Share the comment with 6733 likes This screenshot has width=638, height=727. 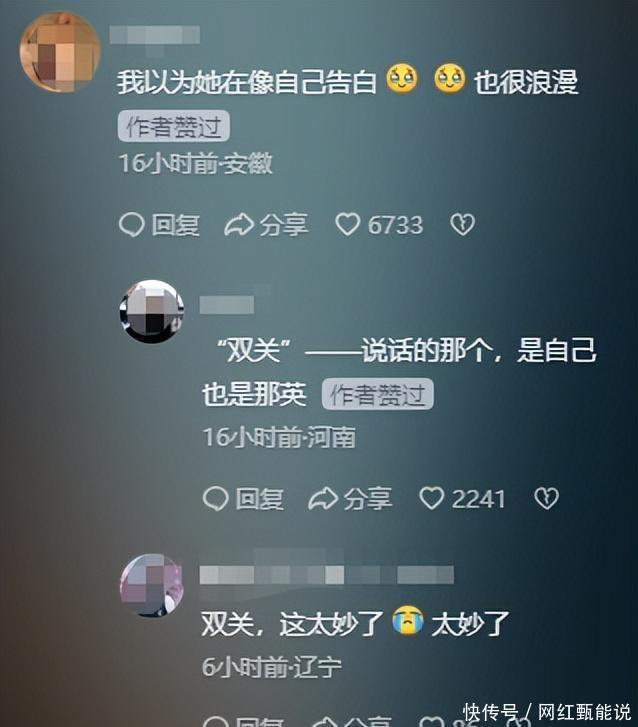click(266, 225)
